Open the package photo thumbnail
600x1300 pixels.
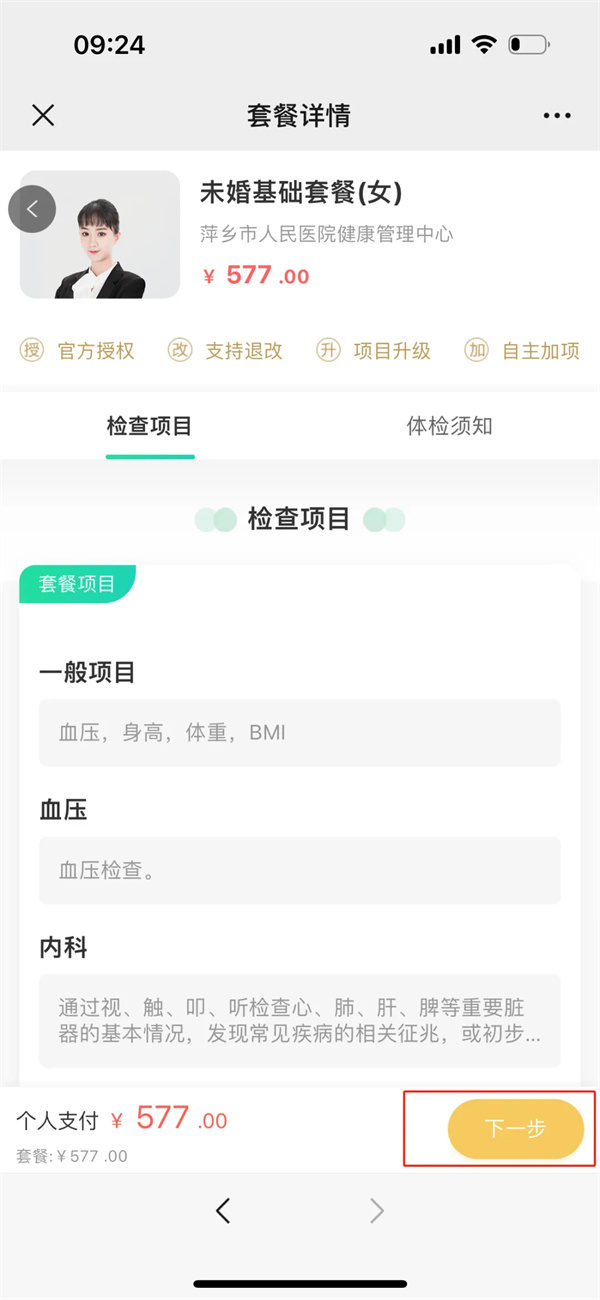[x=110, y=235]
